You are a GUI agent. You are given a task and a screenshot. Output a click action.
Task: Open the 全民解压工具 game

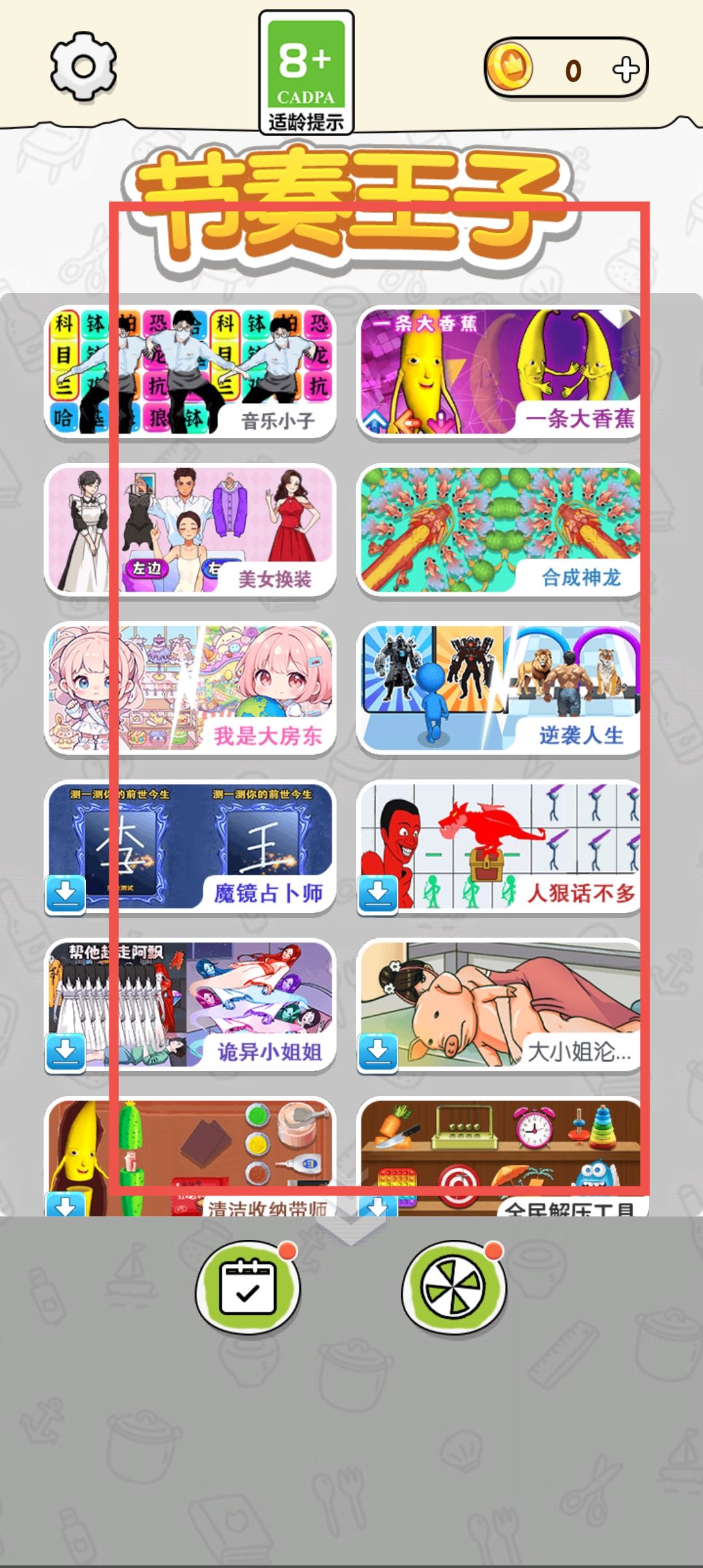click(500, 1156)
